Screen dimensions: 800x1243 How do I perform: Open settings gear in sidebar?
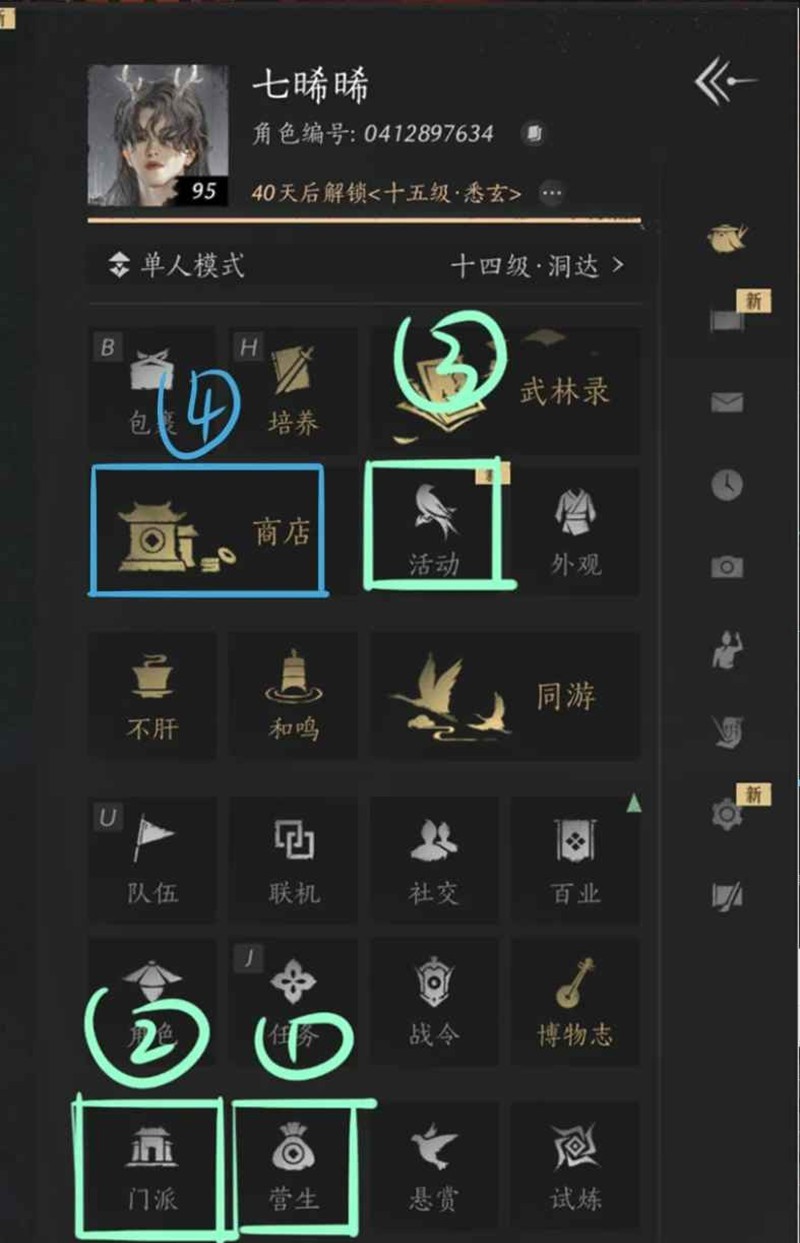(726, 814)
